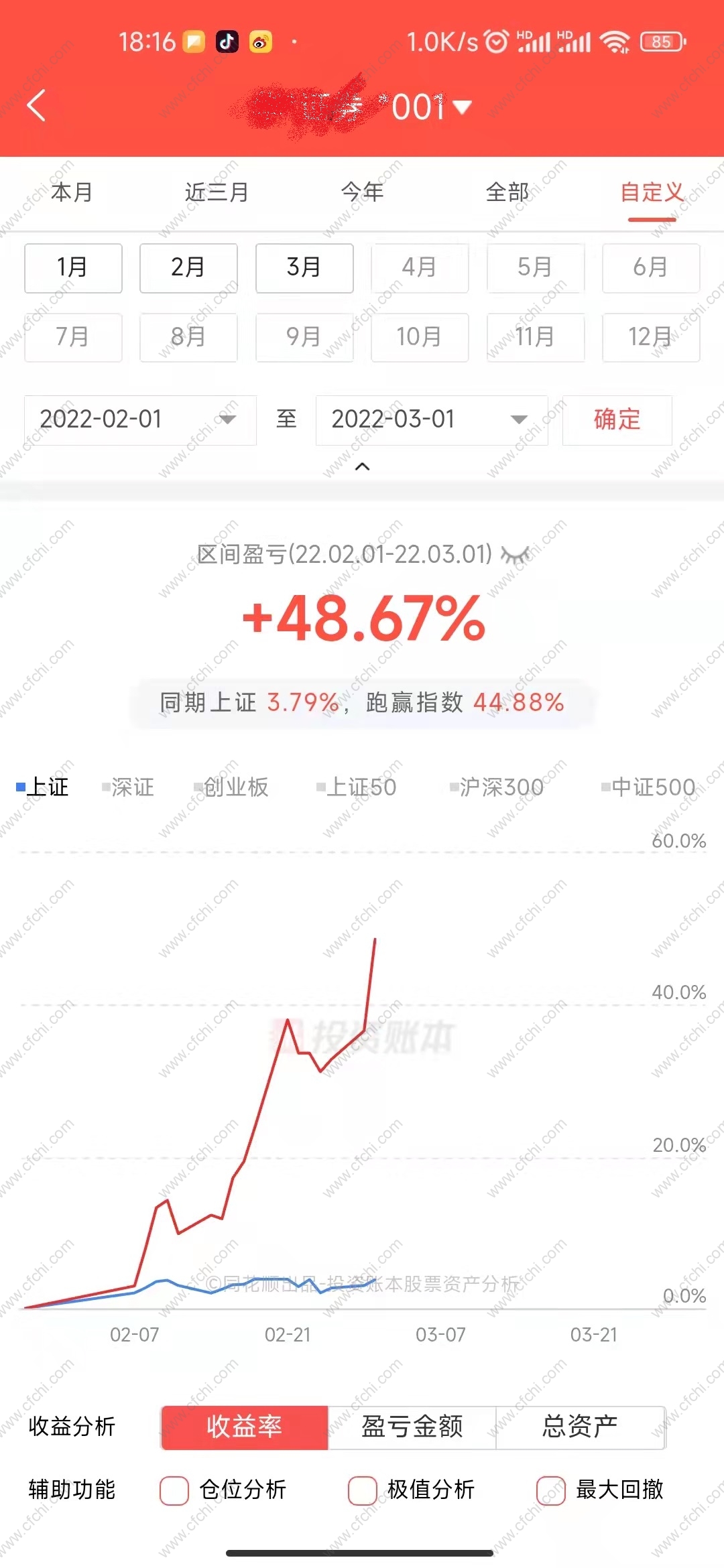Confirm the date range with 确定
Image resolution: width=724 pixels, height=1568 pixels.
pos(617,420)
